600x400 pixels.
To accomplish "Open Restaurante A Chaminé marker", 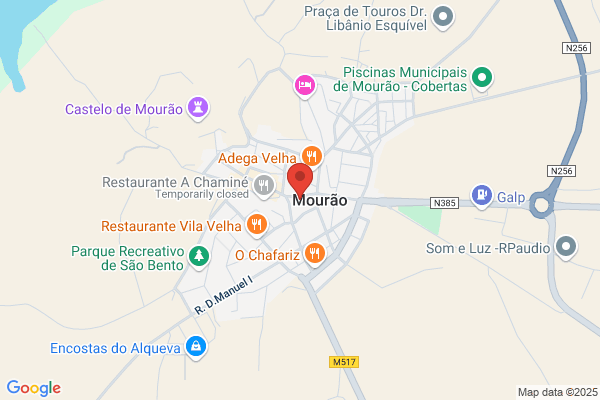I will tap(264, 186).
